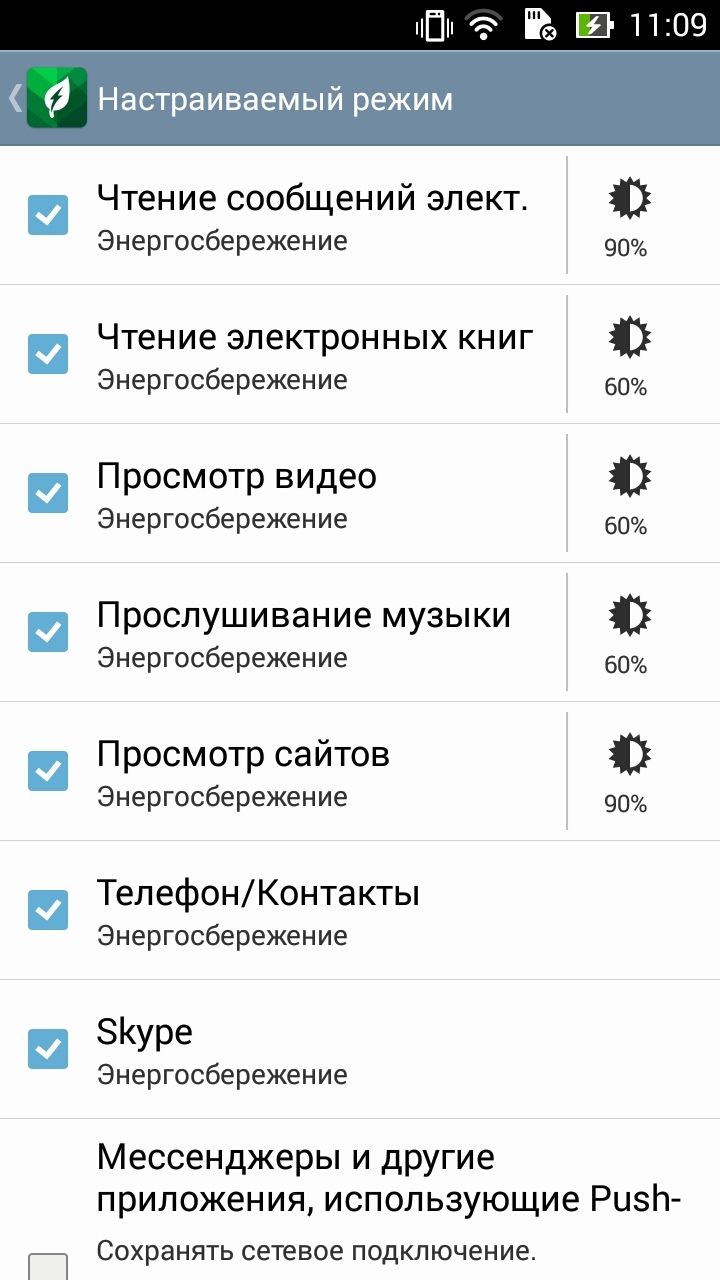Adjust brightness for Чтение сообщений элект.

[628, 217]
